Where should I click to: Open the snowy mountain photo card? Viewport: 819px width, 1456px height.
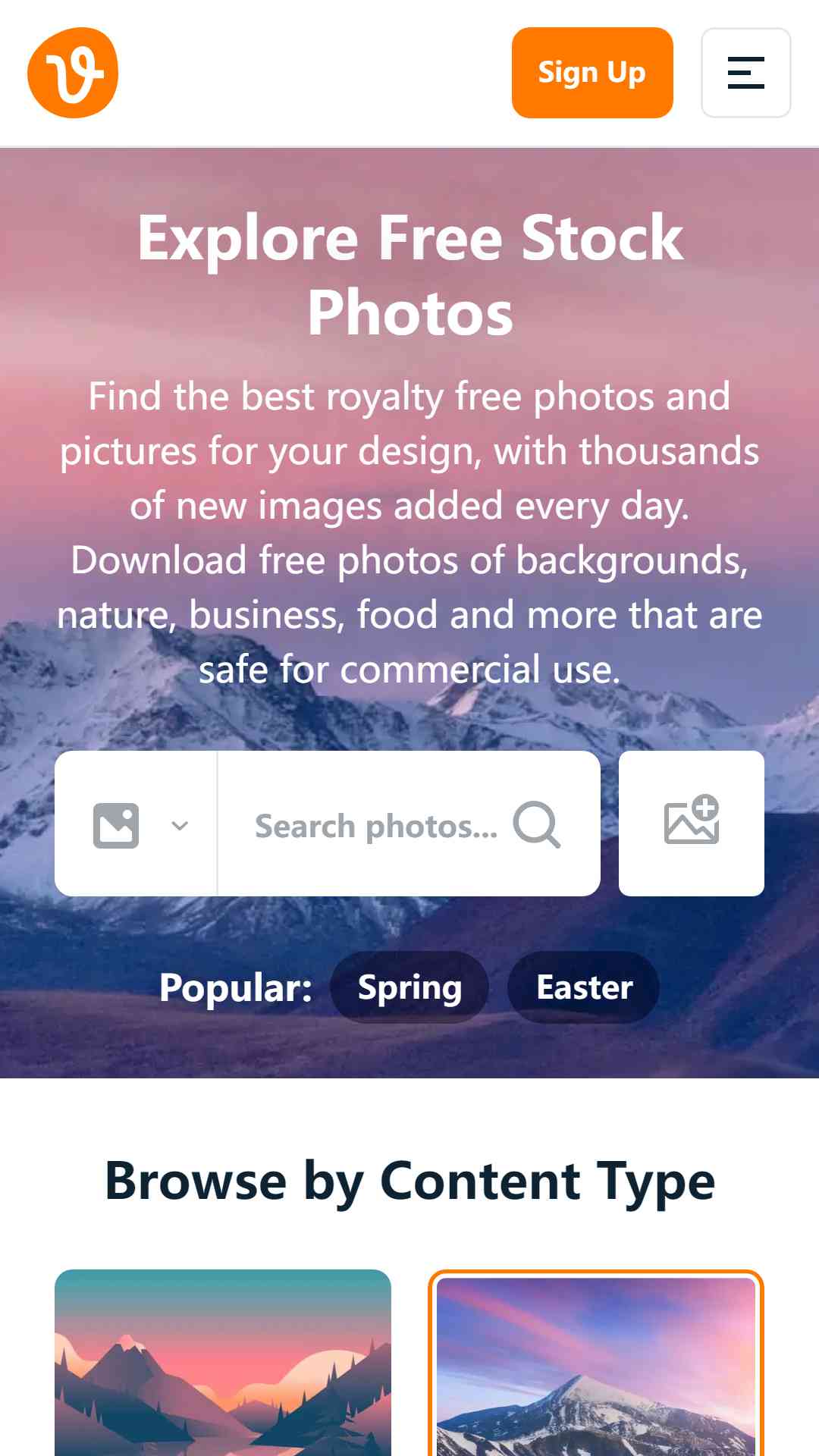(x=596, y=1363)
